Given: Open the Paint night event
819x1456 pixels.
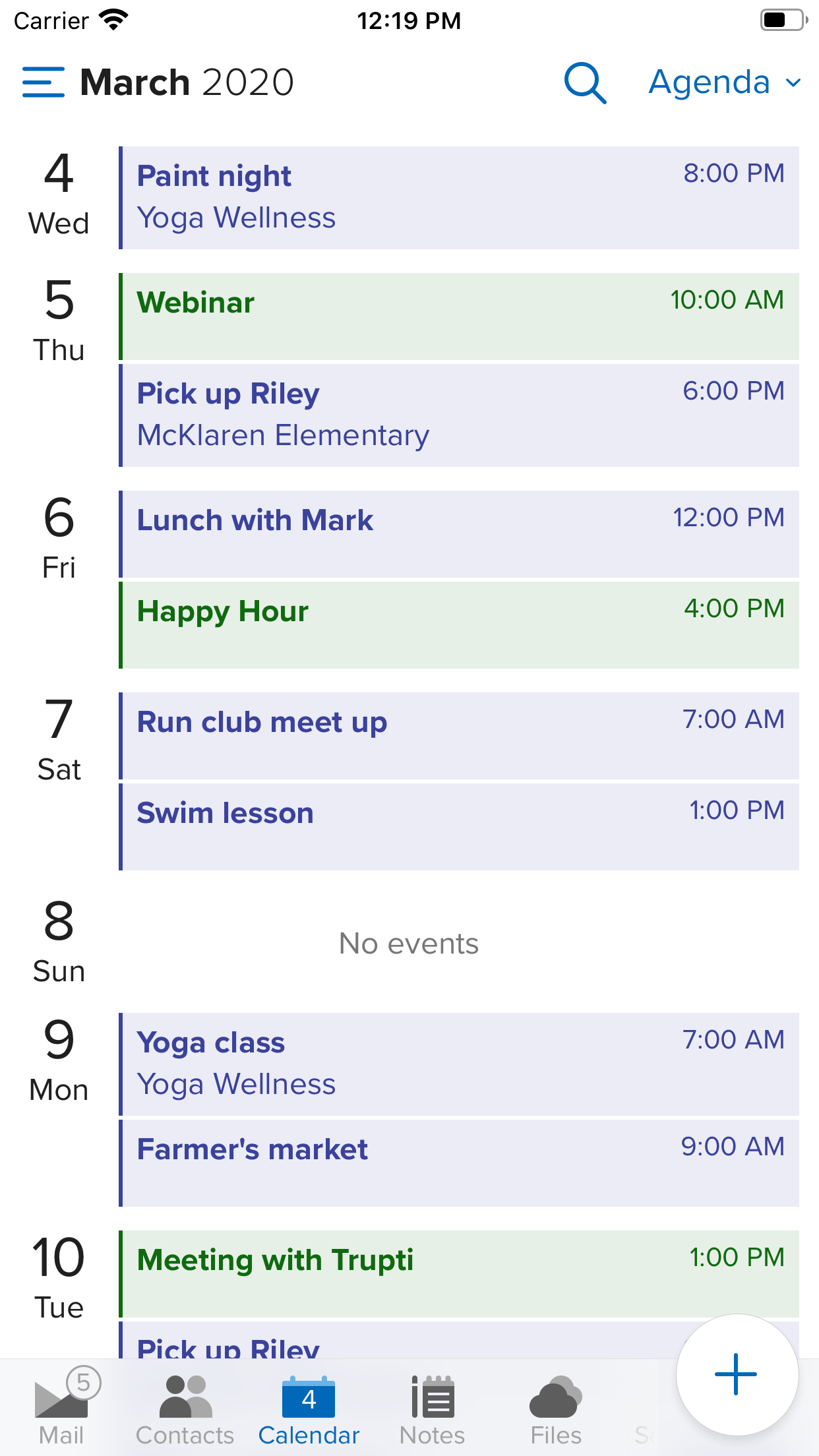Looking at the screenshot, I should coord(459,198).
